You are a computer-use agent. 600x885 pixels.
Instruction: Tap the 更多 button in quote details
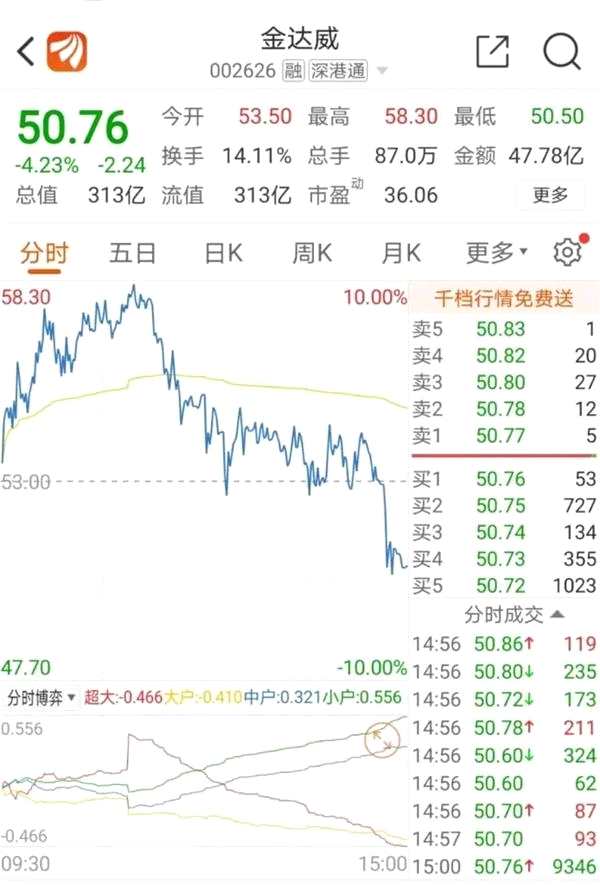(x=550, y=195)
